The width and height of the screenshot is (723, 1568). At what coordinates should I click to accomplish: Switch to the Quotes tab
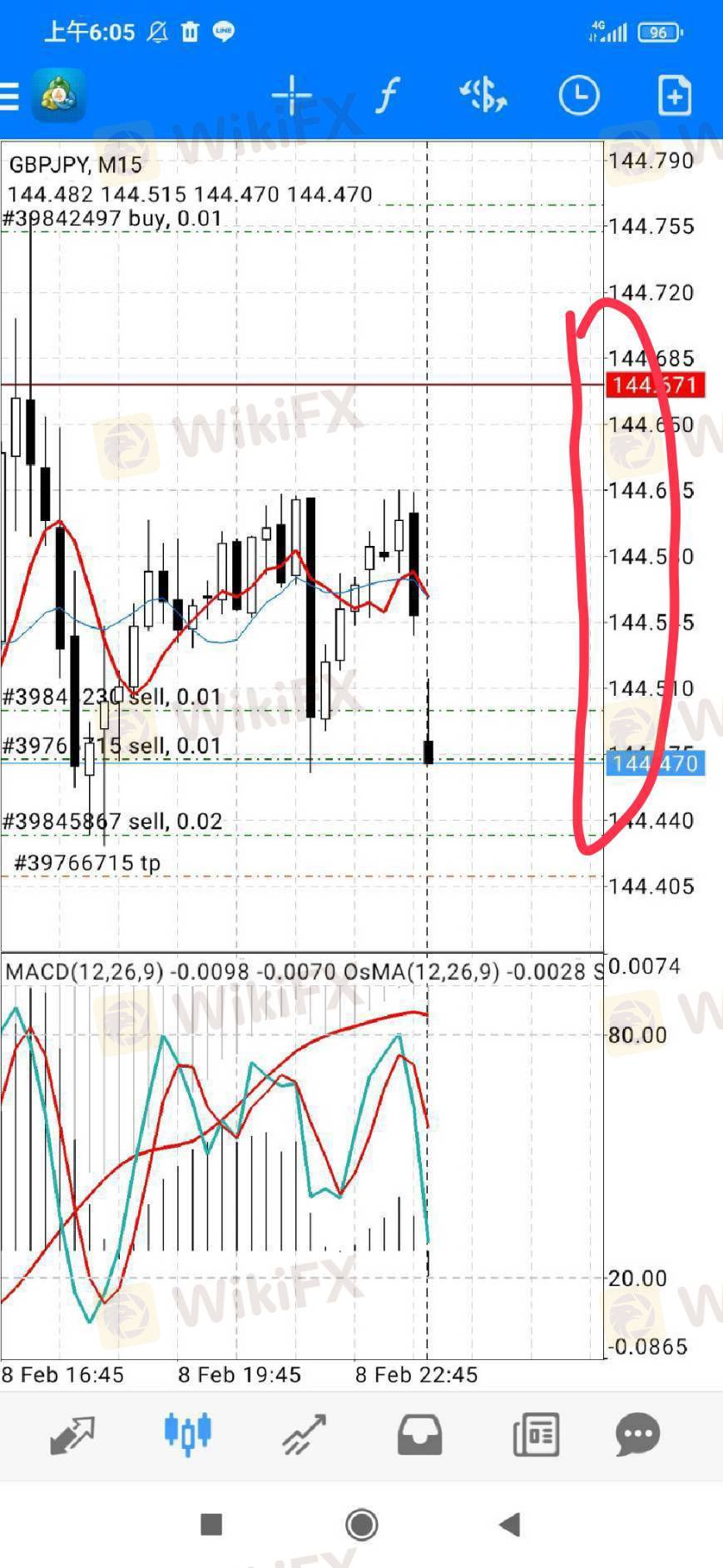point(72,1434)
